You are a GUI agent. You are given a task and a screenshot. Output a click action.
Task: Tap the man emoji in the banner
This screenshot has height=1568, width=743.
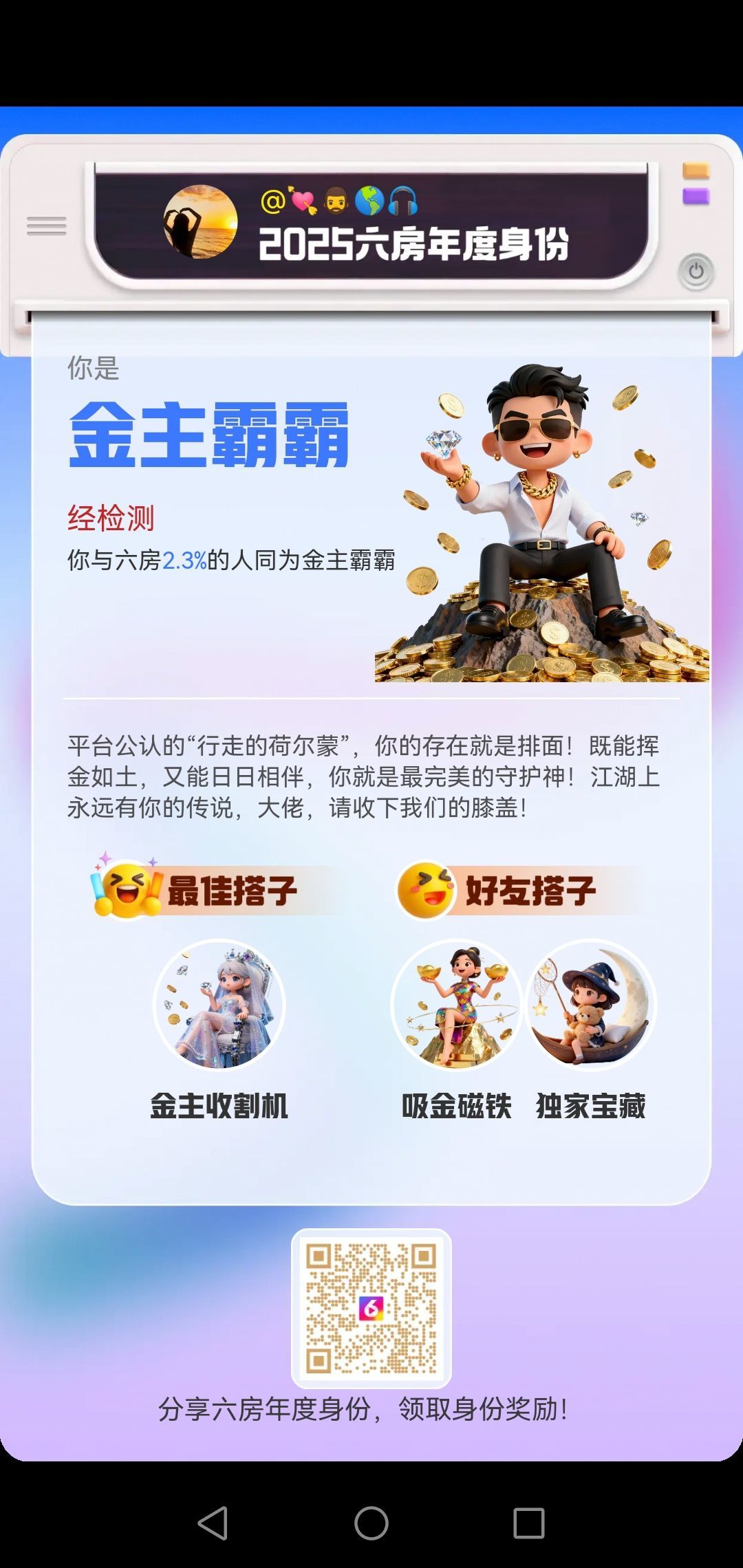(x=336, y=199)
